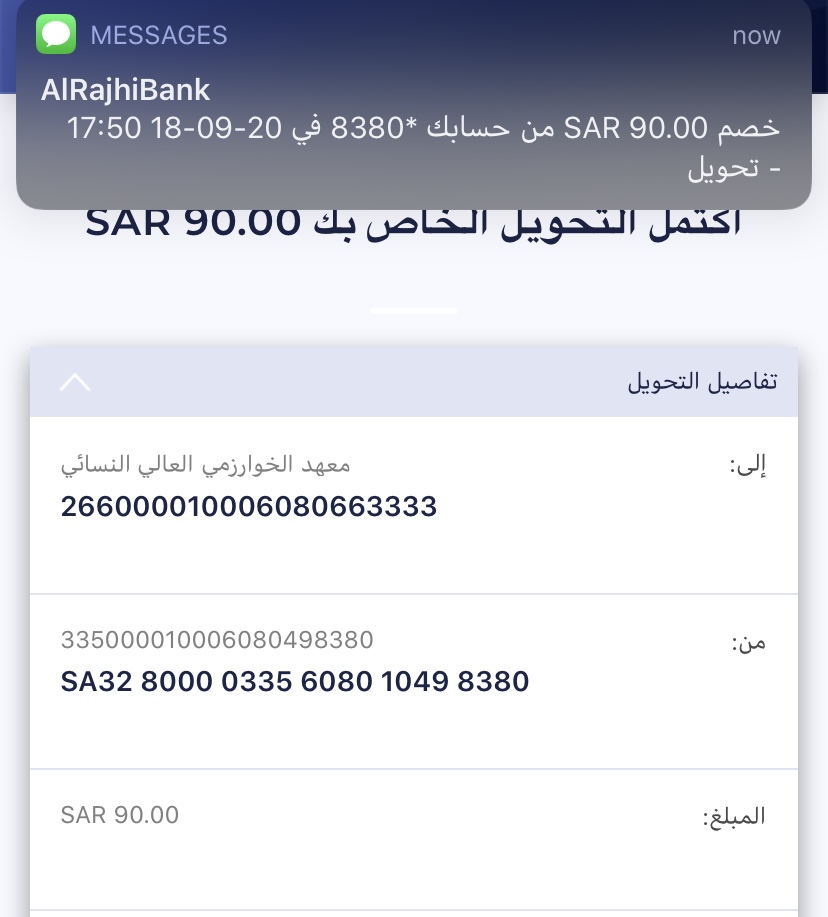The width and height of the screenshot is (828, 917).
Task: Collapse the transfer details section
Action: 76,382
